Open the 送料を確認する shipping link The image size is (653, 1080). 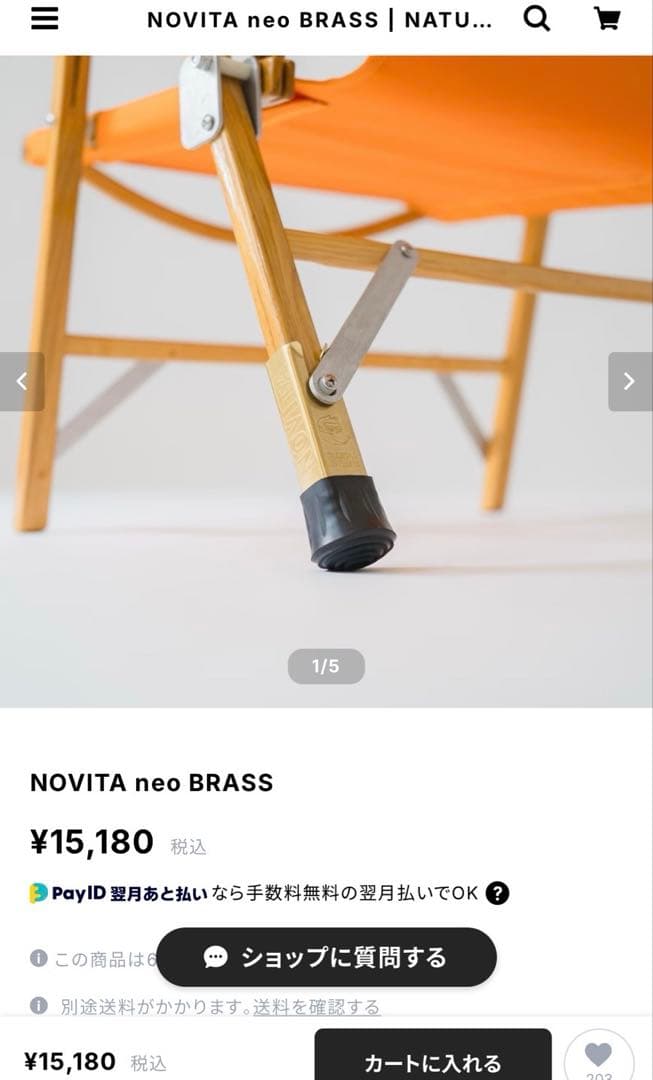tap(316, 1007)
